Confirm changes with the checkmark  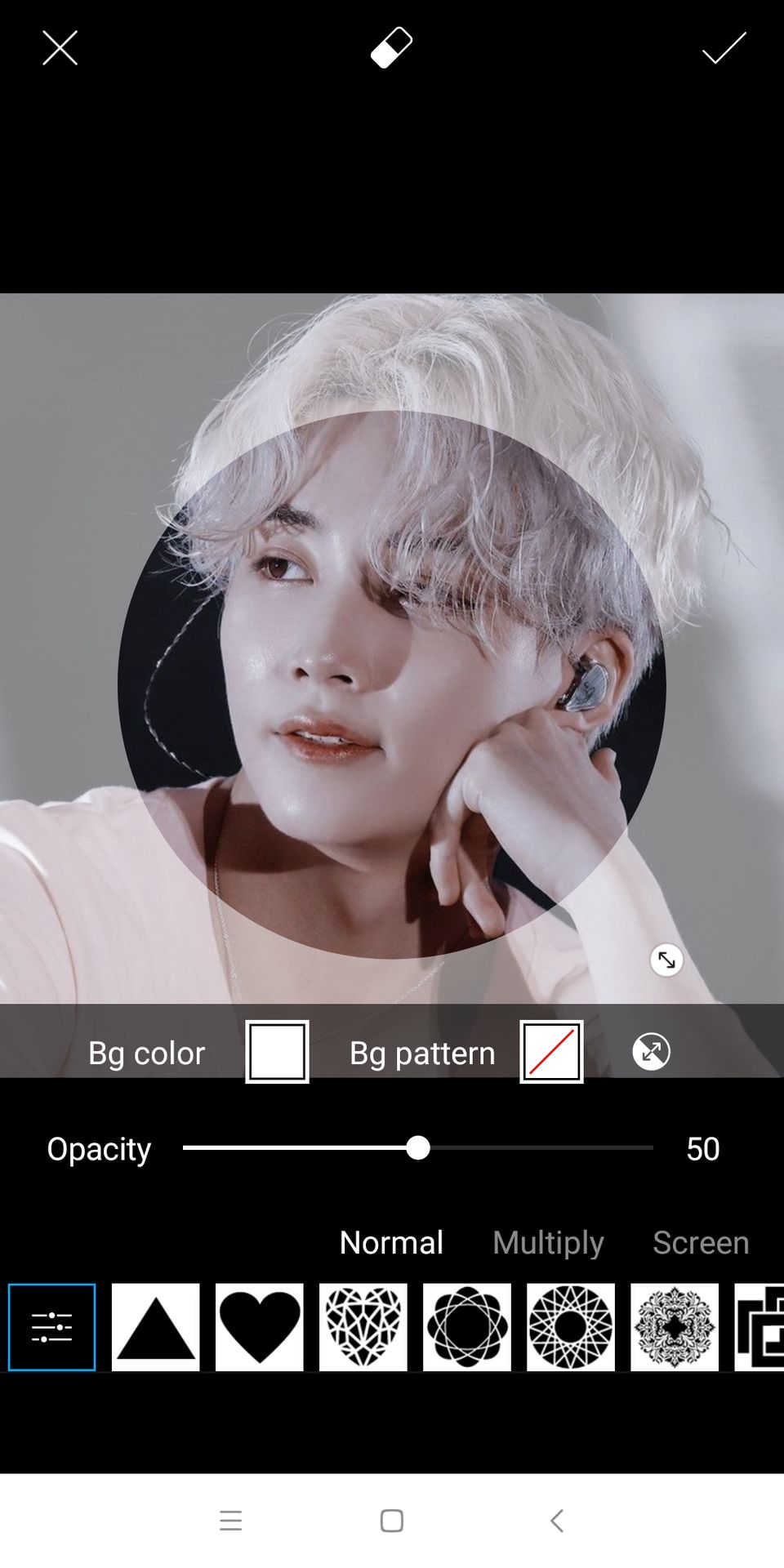point(724,48)
